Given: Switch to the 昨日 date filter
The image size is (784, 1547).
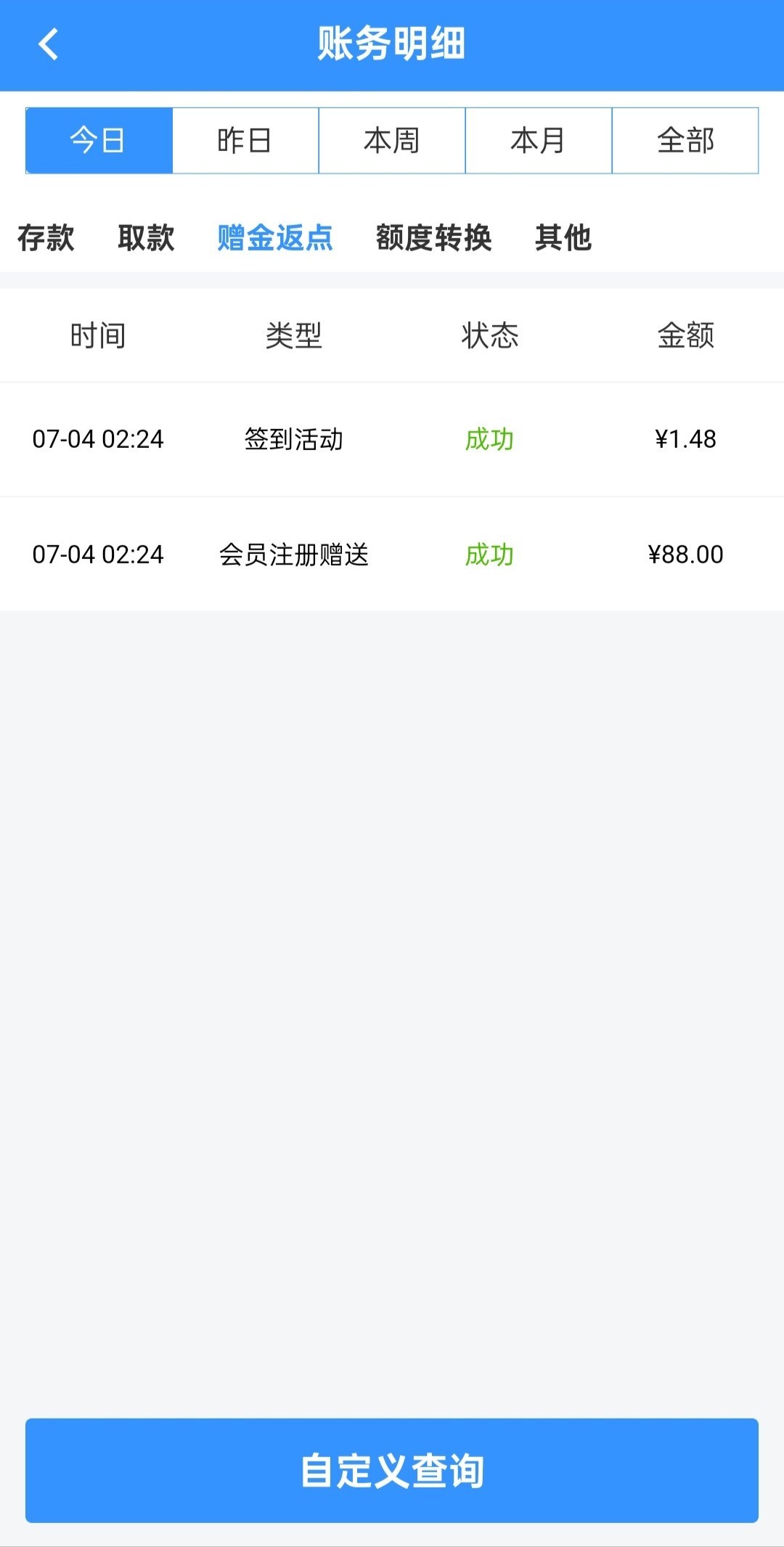Looking at the screenshot, I should (x=245, y=141).
